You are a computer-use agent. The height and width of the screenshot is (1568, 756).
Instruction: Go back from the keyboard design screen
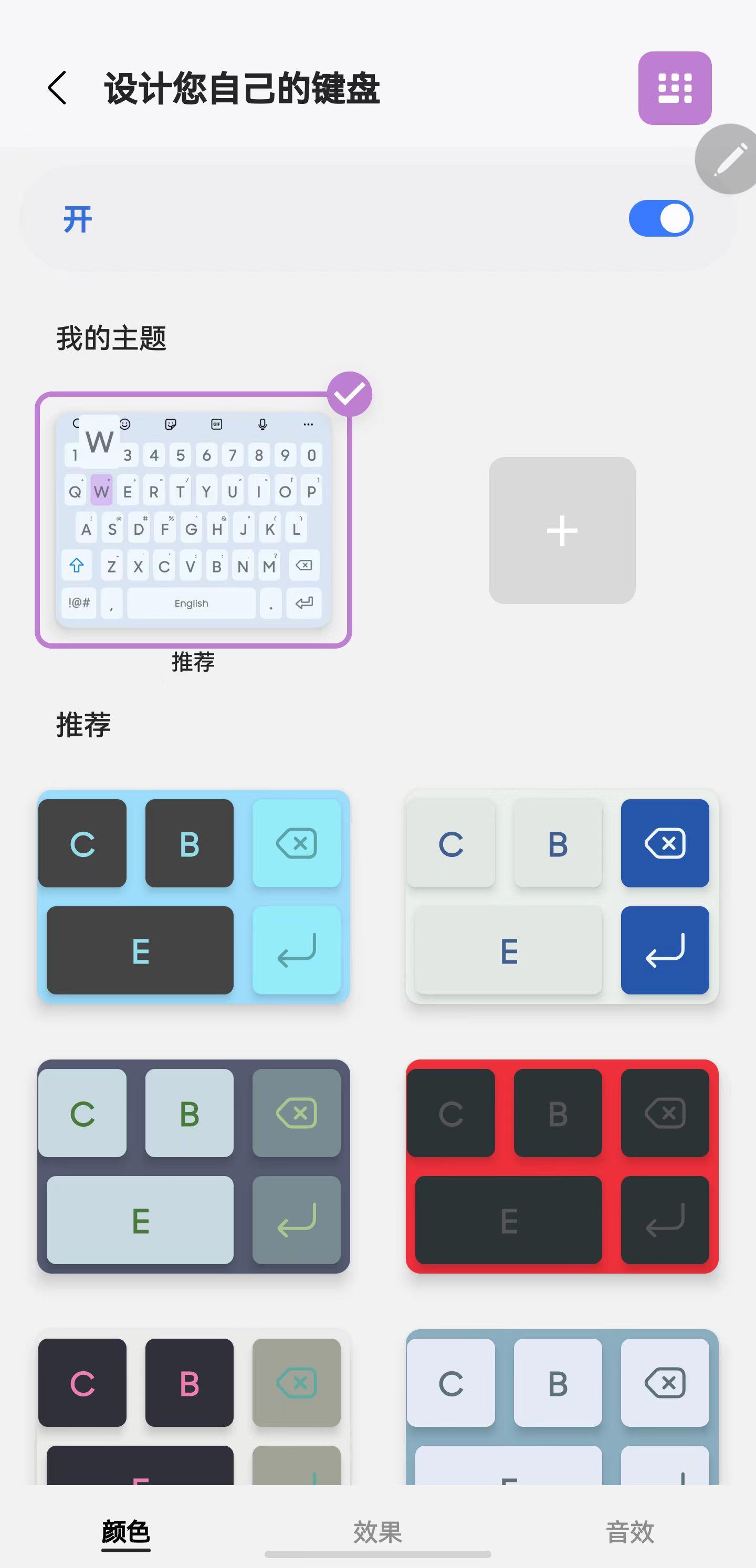coord(57,88)
